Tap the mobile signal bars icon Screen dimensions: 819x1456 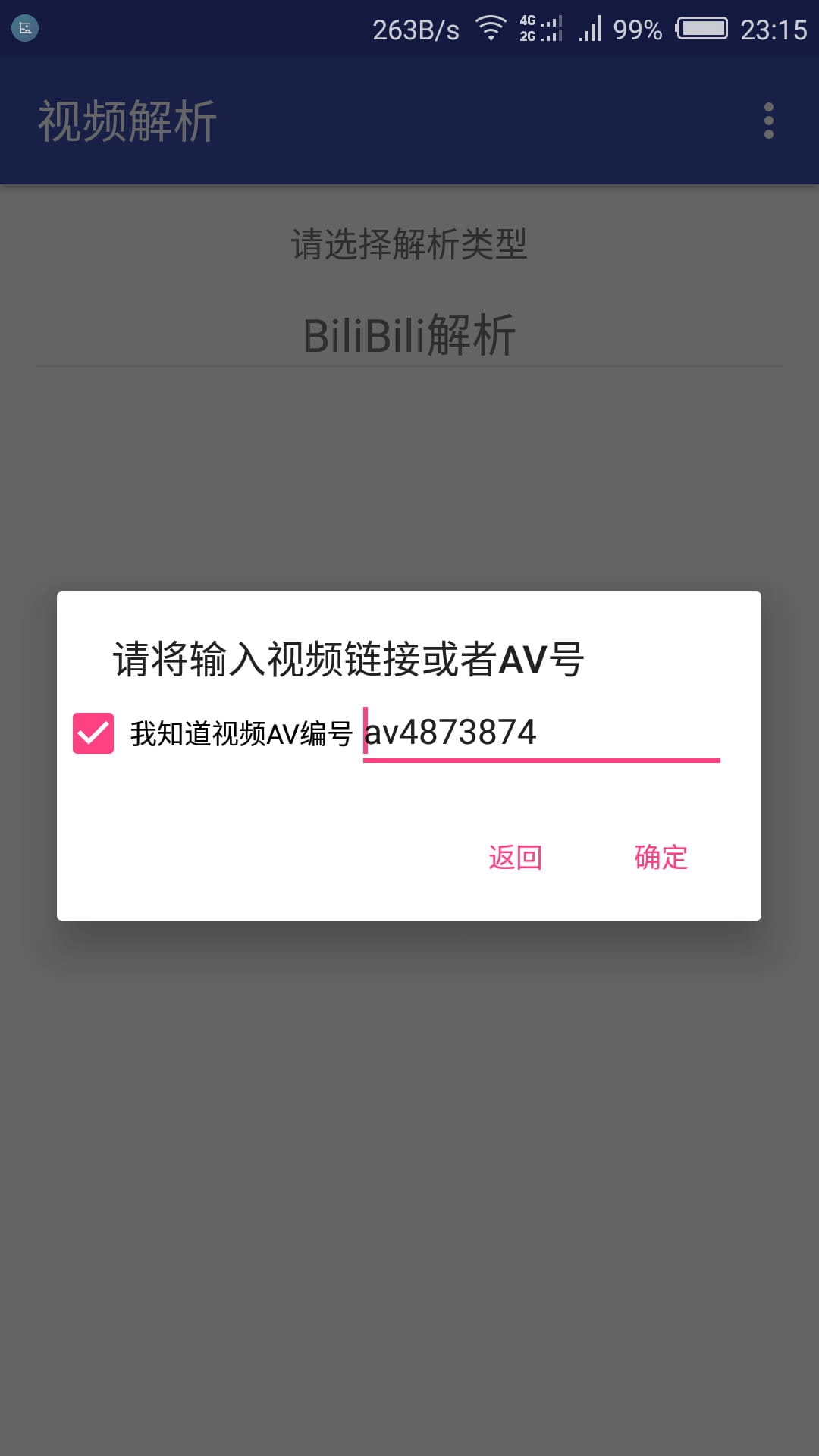coord(590,27)
